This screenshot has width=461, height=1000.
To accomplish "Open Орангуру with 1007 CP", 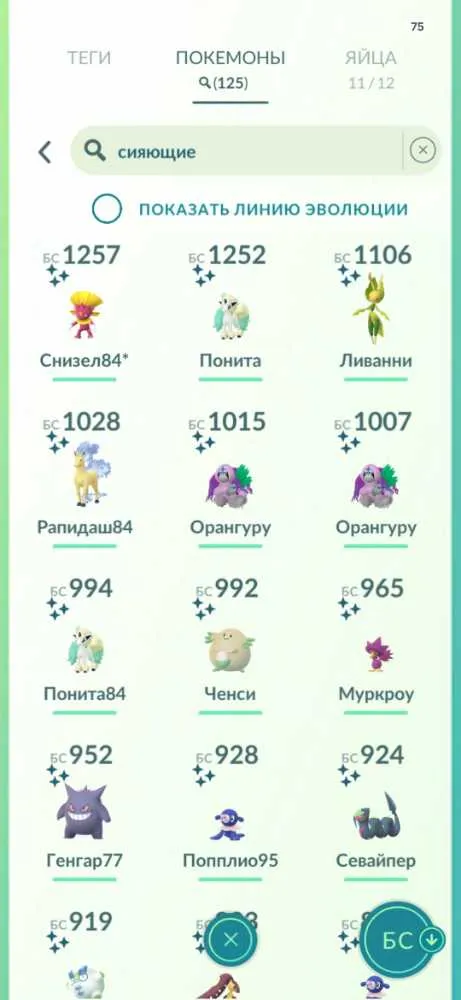I will coord(376,480).
